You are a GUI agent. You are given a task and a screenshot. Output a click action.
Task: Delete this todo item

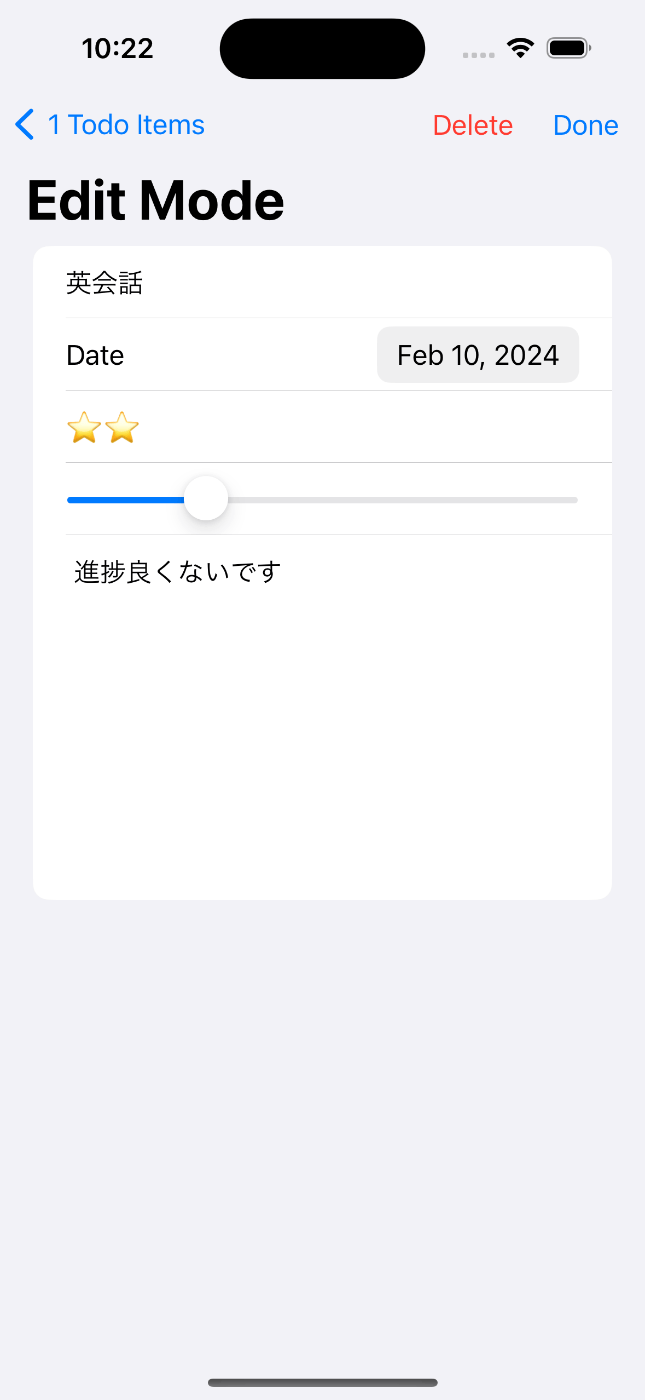coord(472,125)
